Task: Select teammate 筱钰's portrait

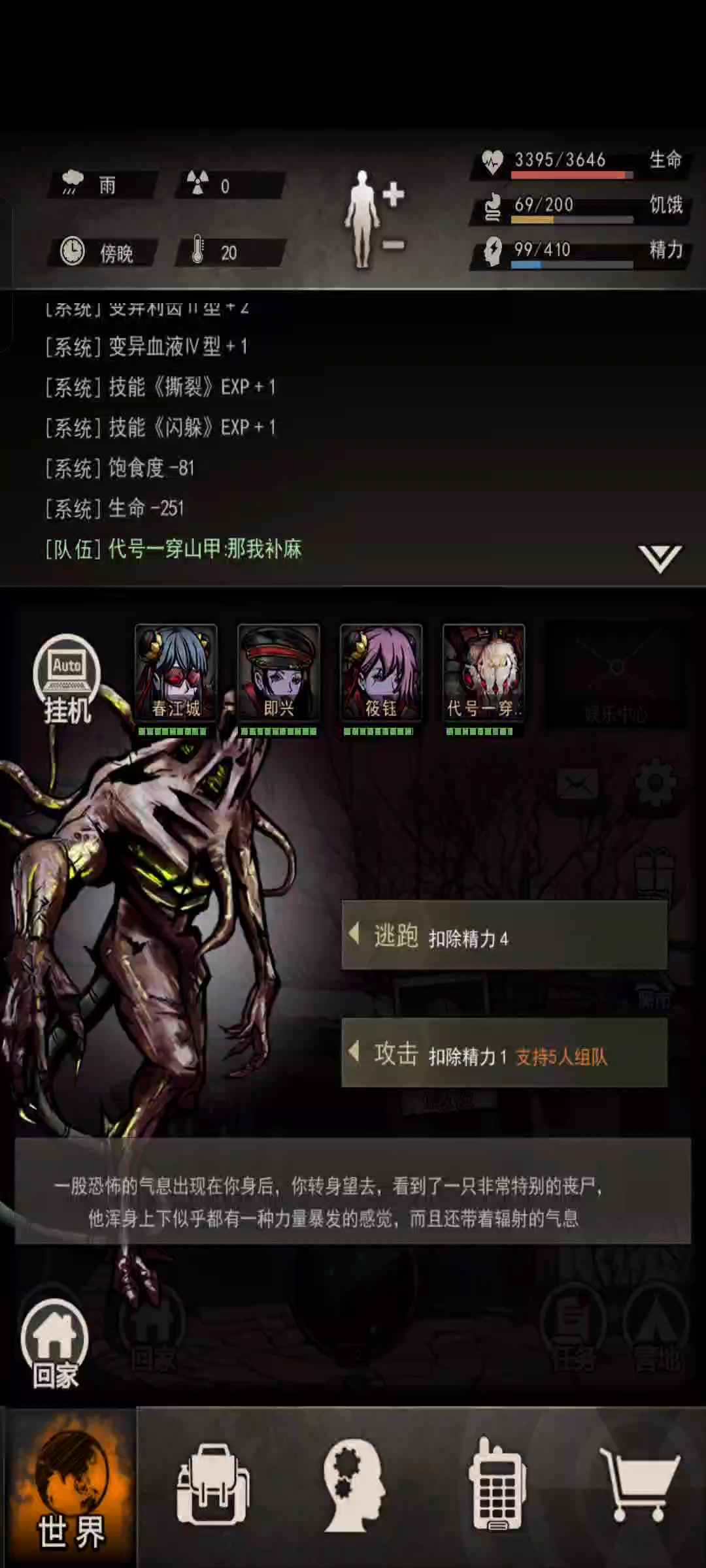Action: (x=381, y=673)
